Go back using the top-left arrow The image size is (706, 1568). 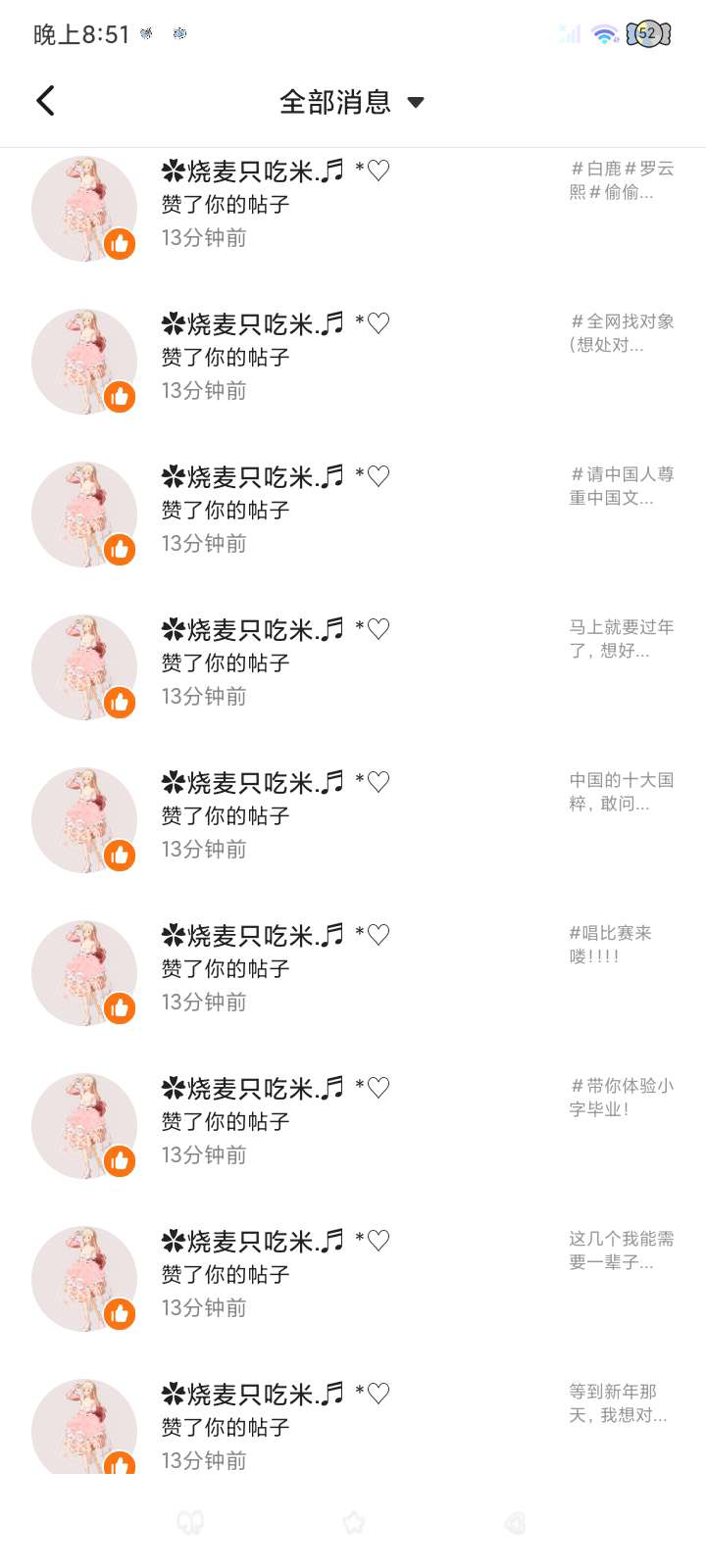pyautogui.click(x=45, y=101)
